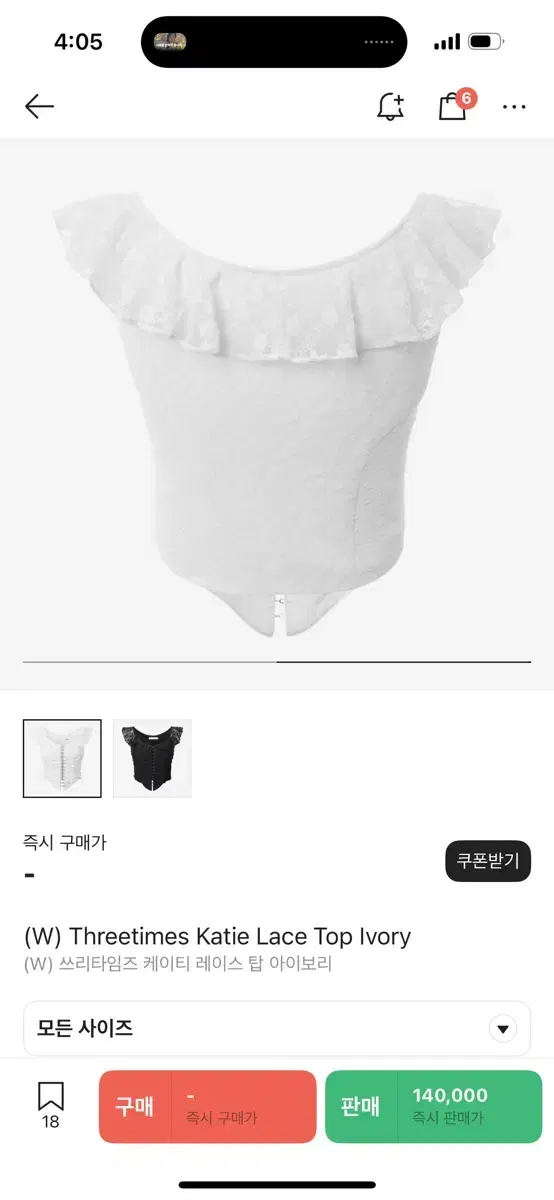
Task: Go back using the arrow icon
Action: 39,106
